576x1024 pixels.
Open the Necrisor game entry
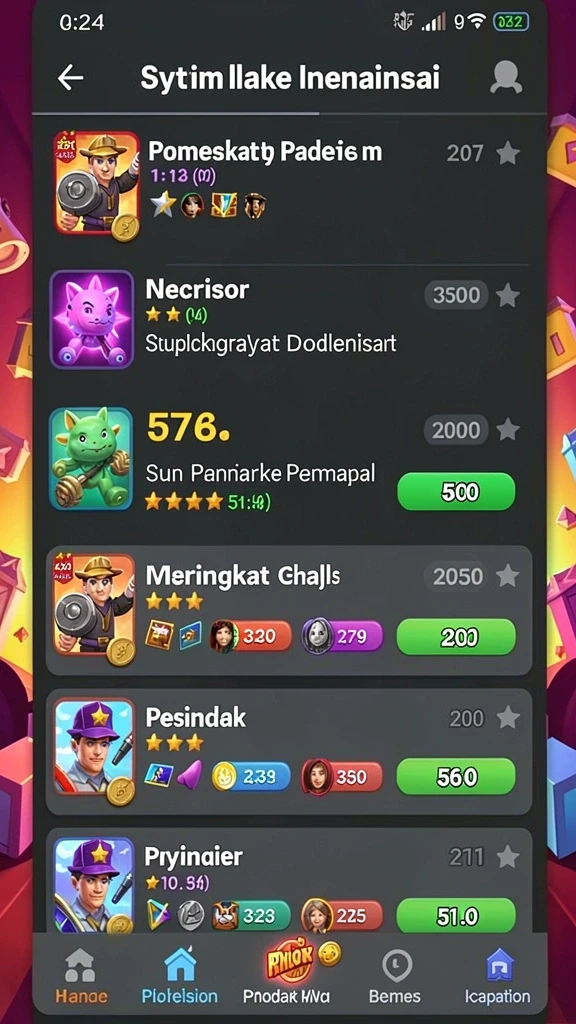(288, 320)
